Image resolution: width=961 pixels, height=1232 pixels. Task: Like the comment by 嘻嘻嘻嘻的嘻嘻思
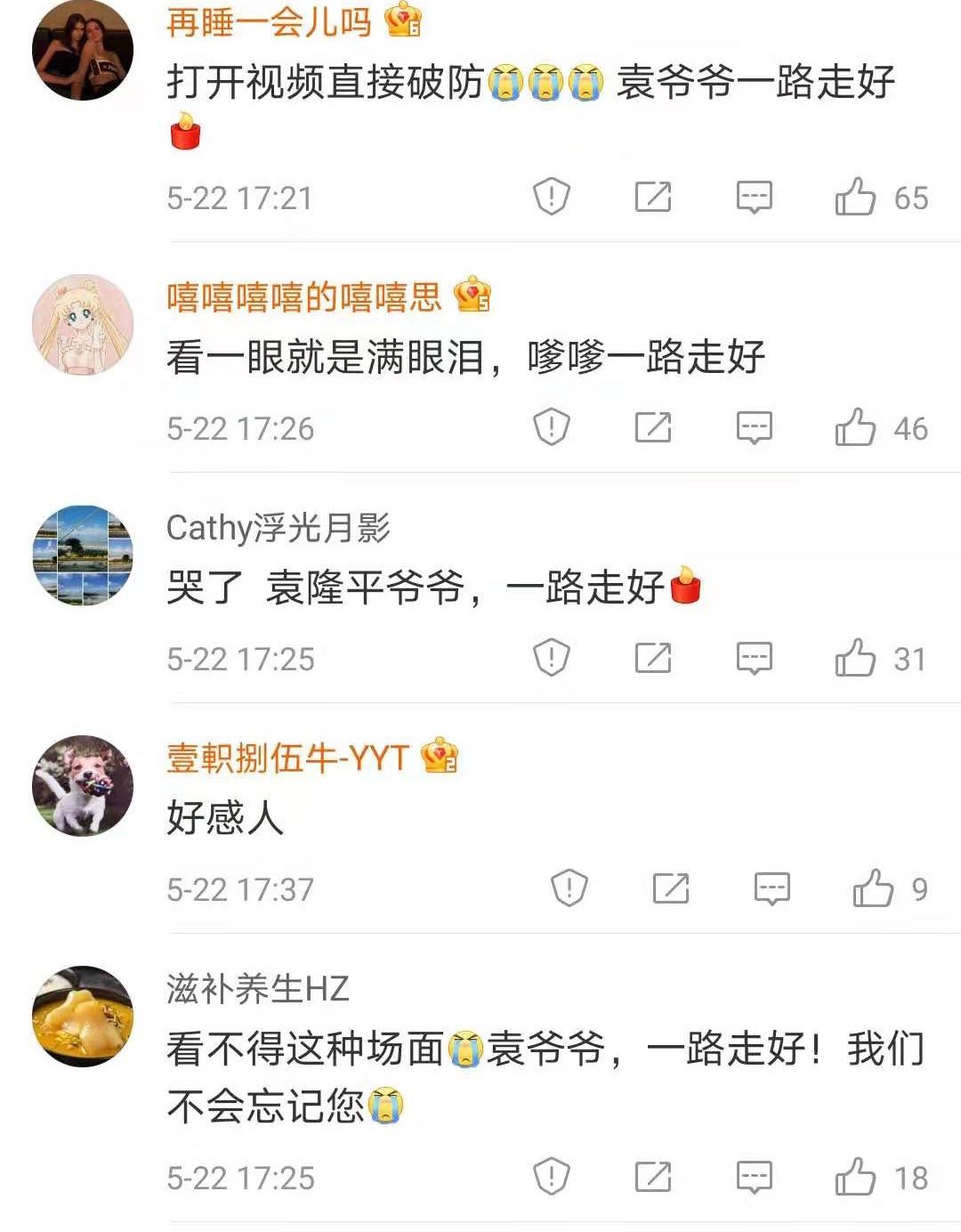[855, 427]
